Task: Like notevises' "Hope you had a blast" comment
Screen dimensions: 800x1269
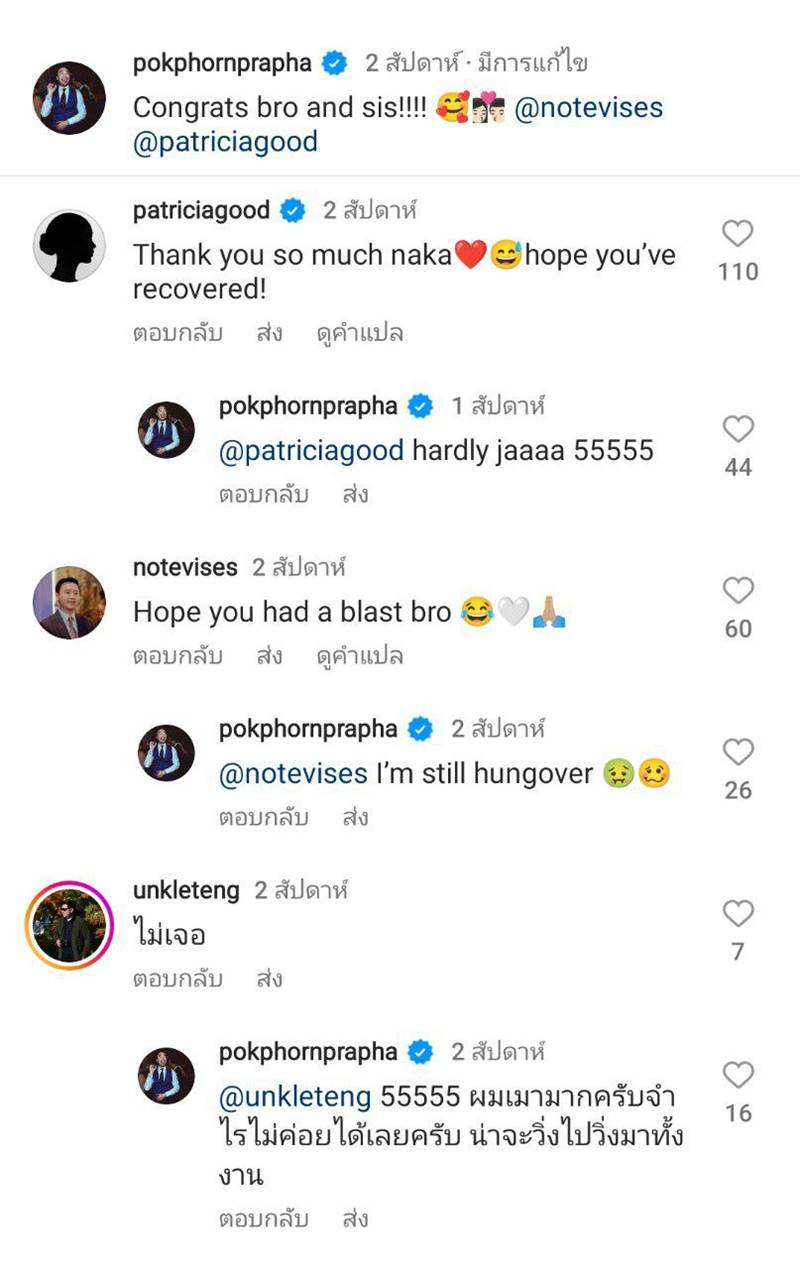Action: pyautogui.click(x=738, y=592)
